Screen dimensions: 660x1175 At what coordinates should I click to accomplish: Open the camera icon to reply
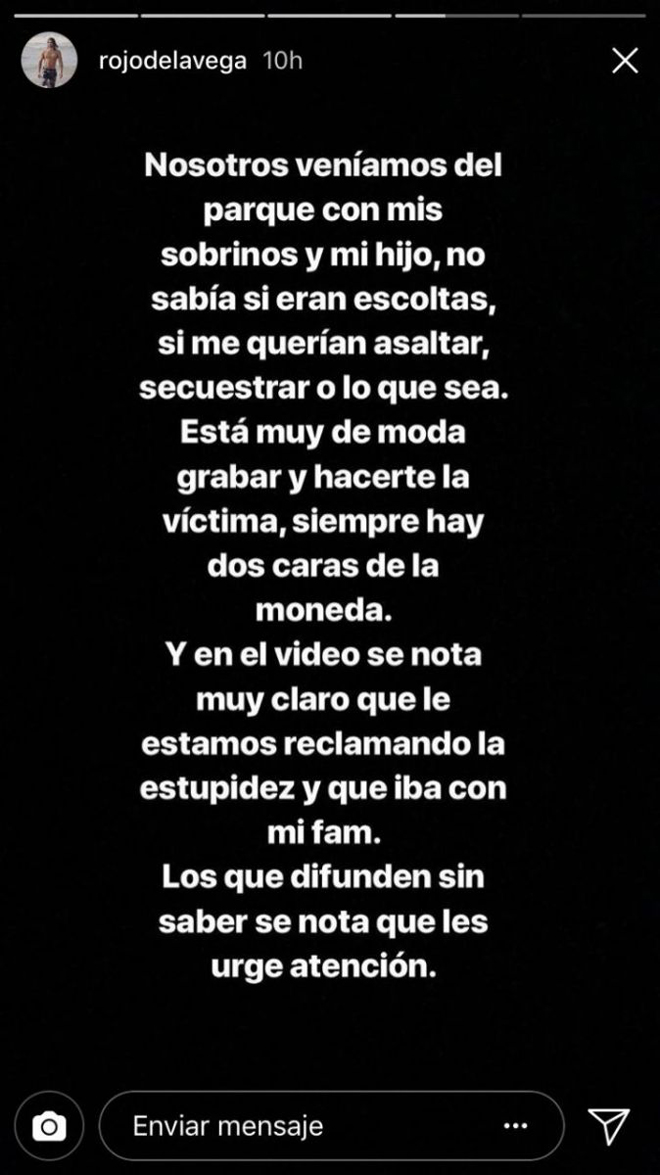tap(48, 1126)
